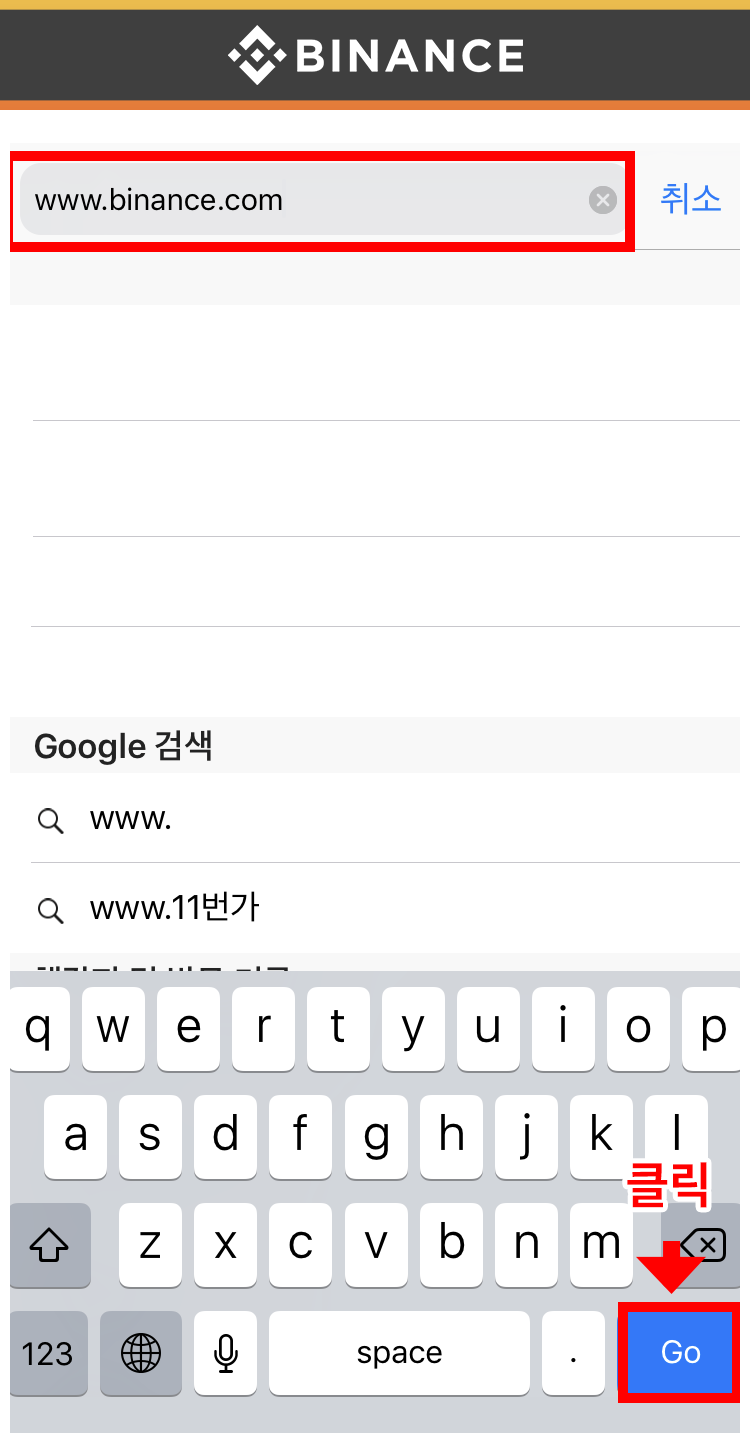Tap the www.binance.com address field
This screenshot has height=1443, width=750.
coord(322,200)
